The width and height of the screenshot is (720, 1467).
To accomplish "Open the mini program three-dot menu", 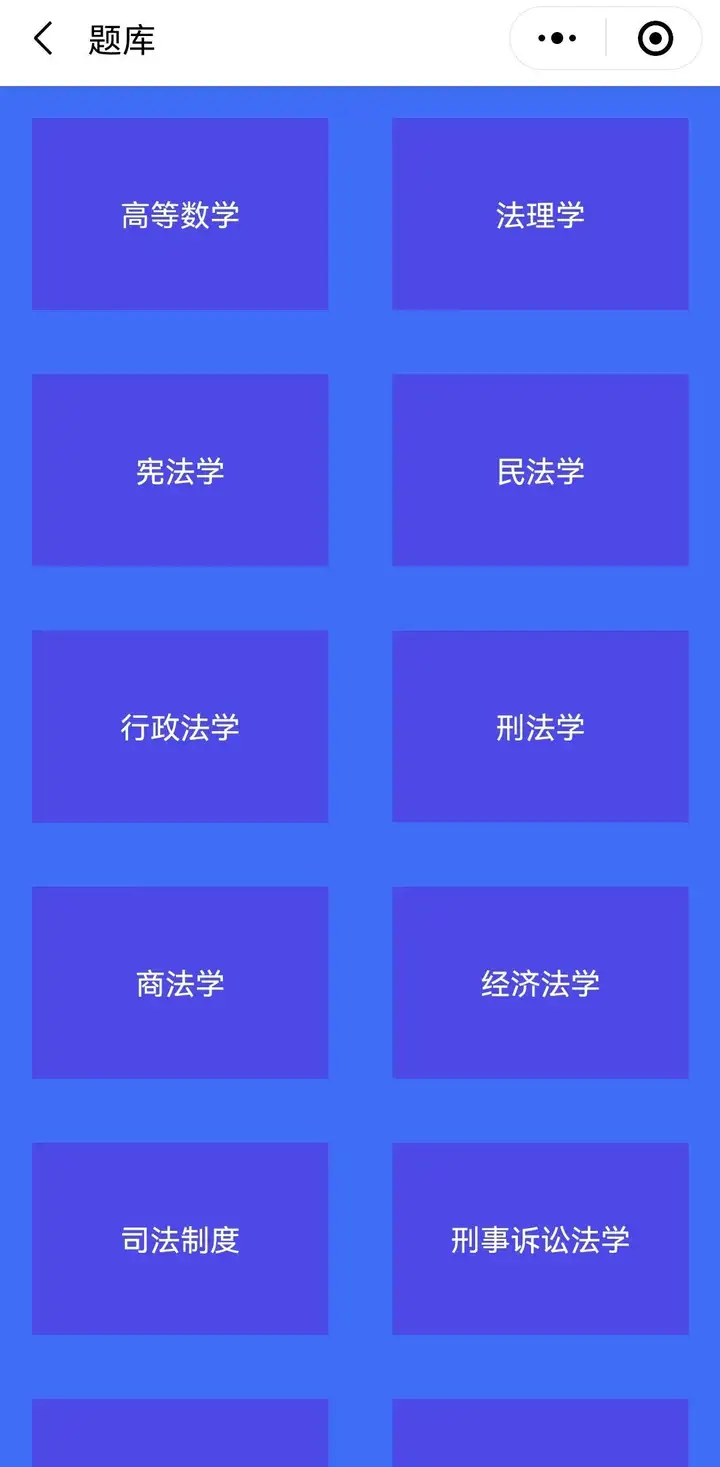I will click(557, 39).
